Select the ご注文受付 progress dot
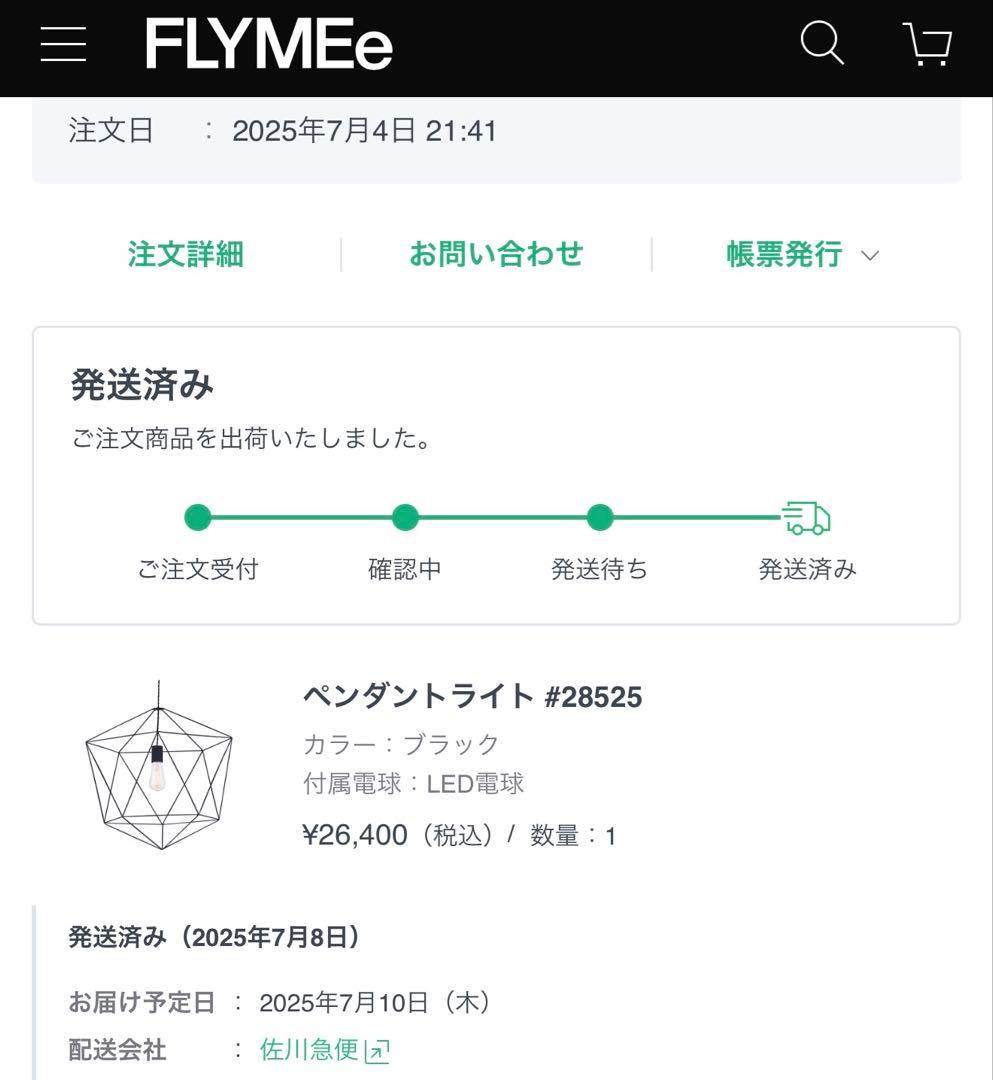Viewport: 993px width, 1080px height. [198, 517]
